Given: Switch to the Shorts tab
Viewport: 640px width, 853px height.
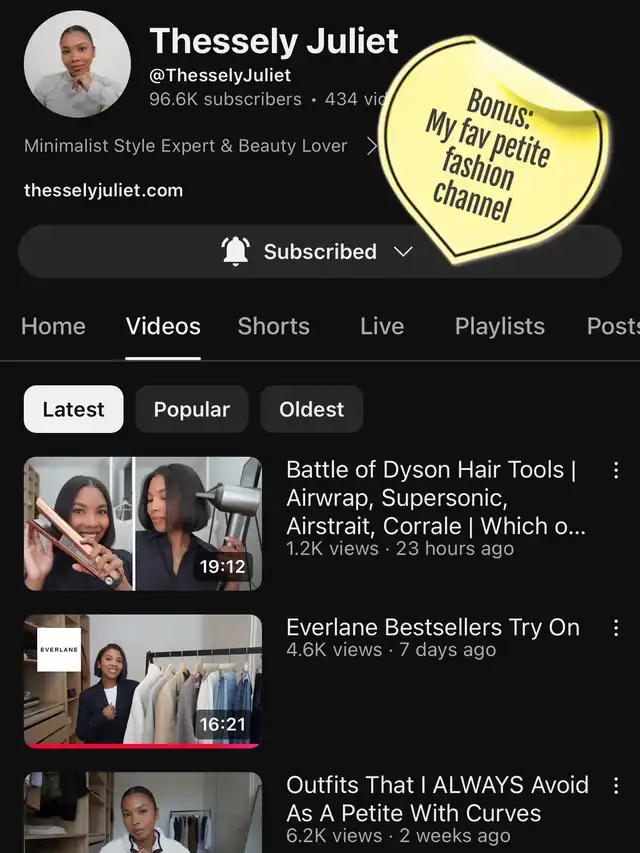Looking at the screenshot, I should click(273, 326).
